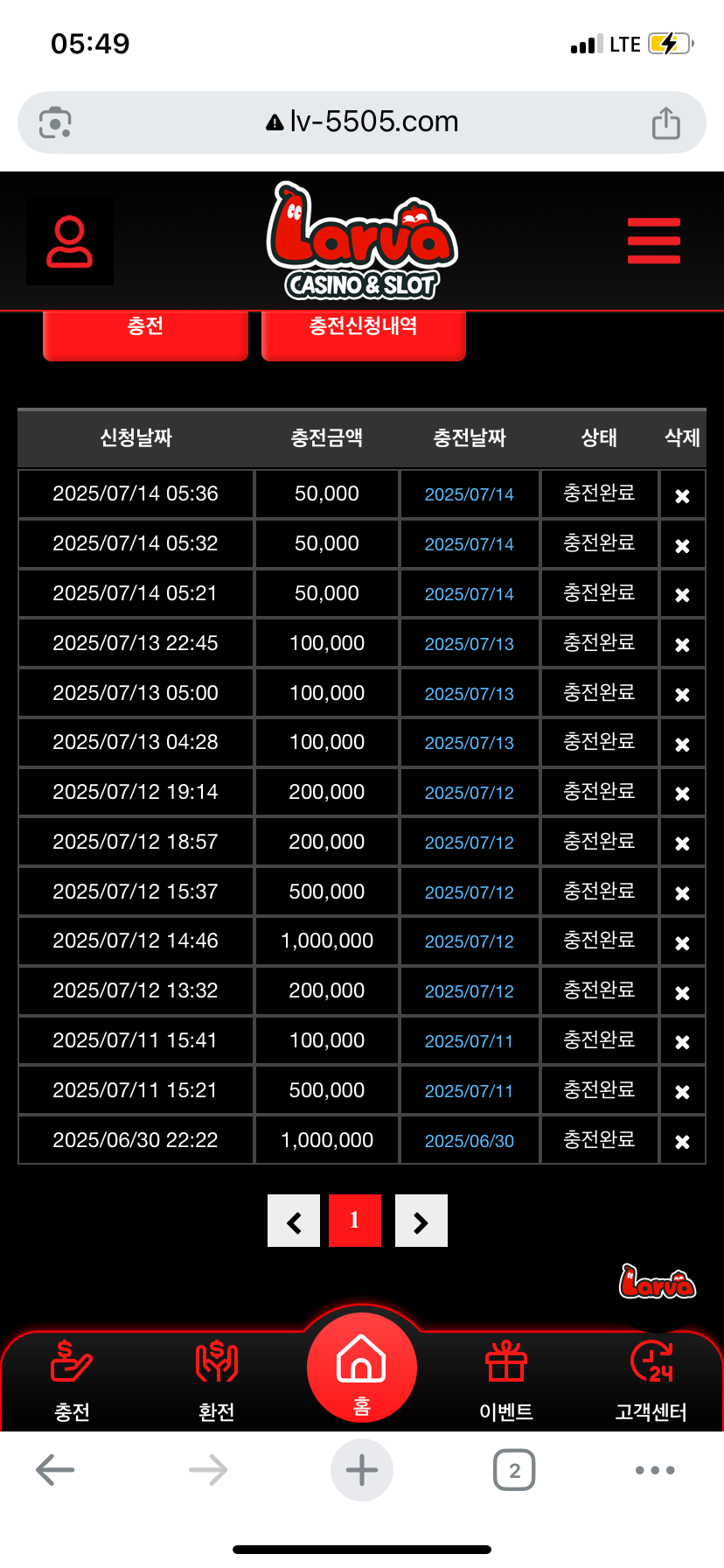Delete the 2025/06/30 22:22 record

(x=683, y=1142)
